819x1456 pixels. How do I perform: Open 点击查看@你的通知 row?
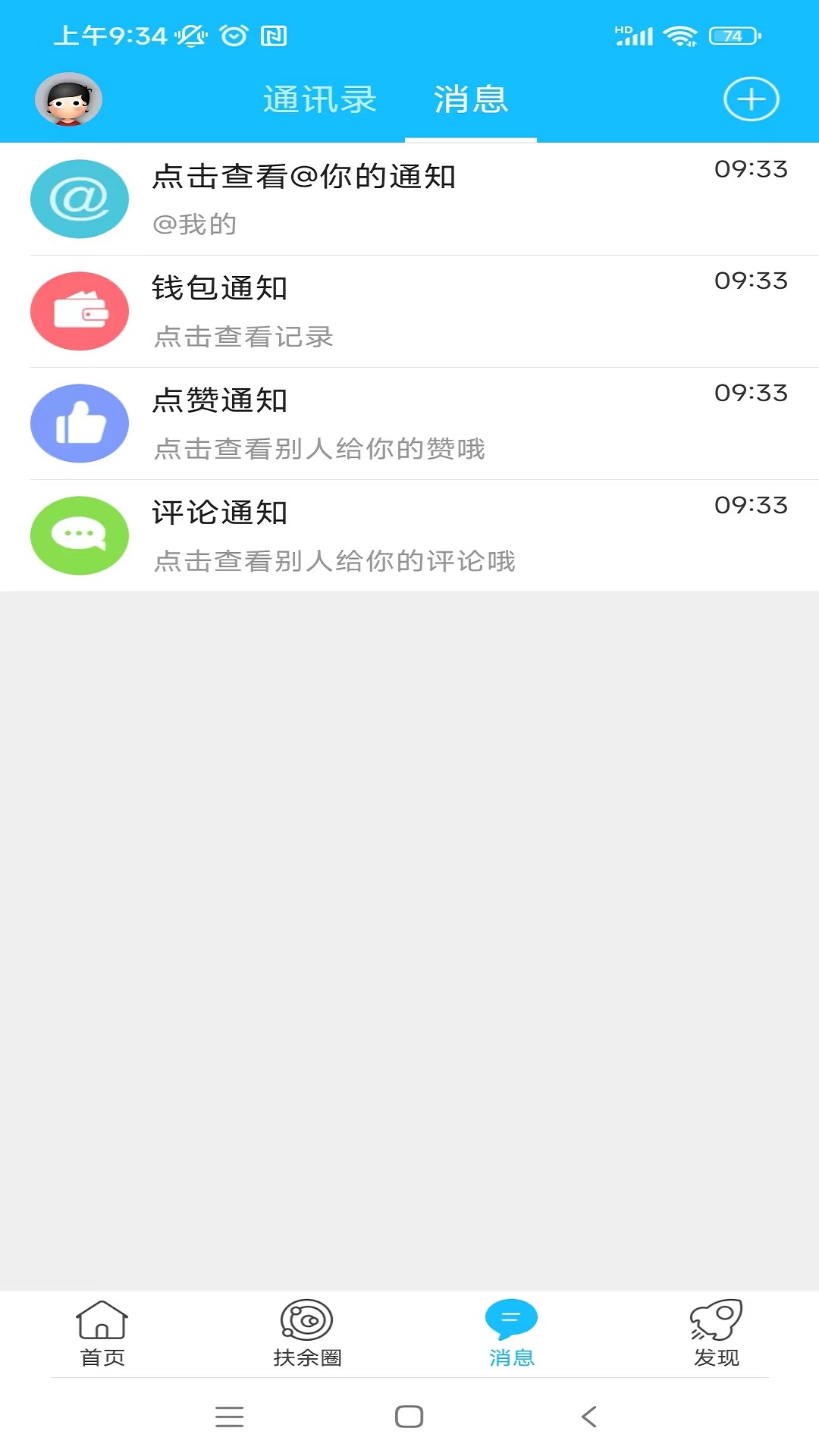(409, 199)
